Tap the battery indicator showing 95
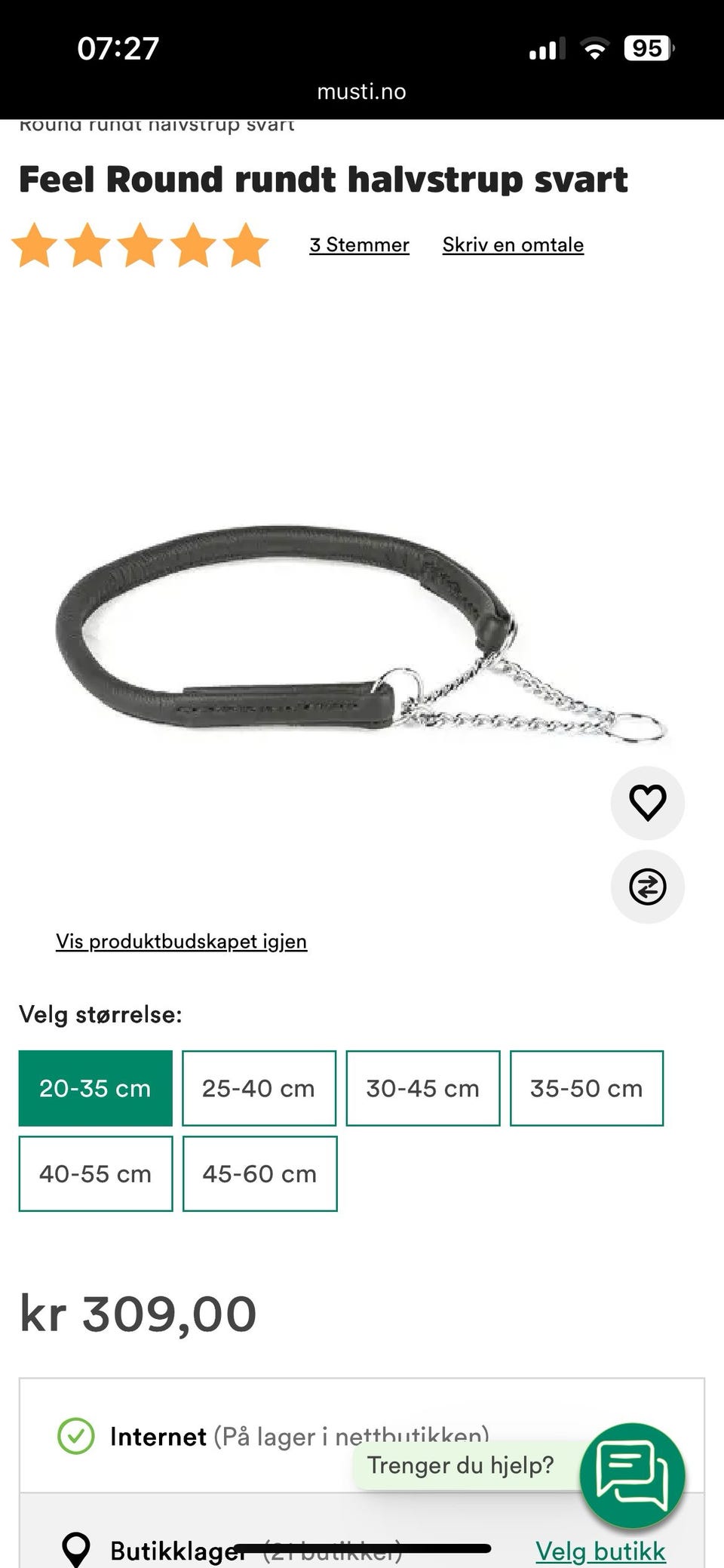The image size is (724, 1568). click(647, 48)
